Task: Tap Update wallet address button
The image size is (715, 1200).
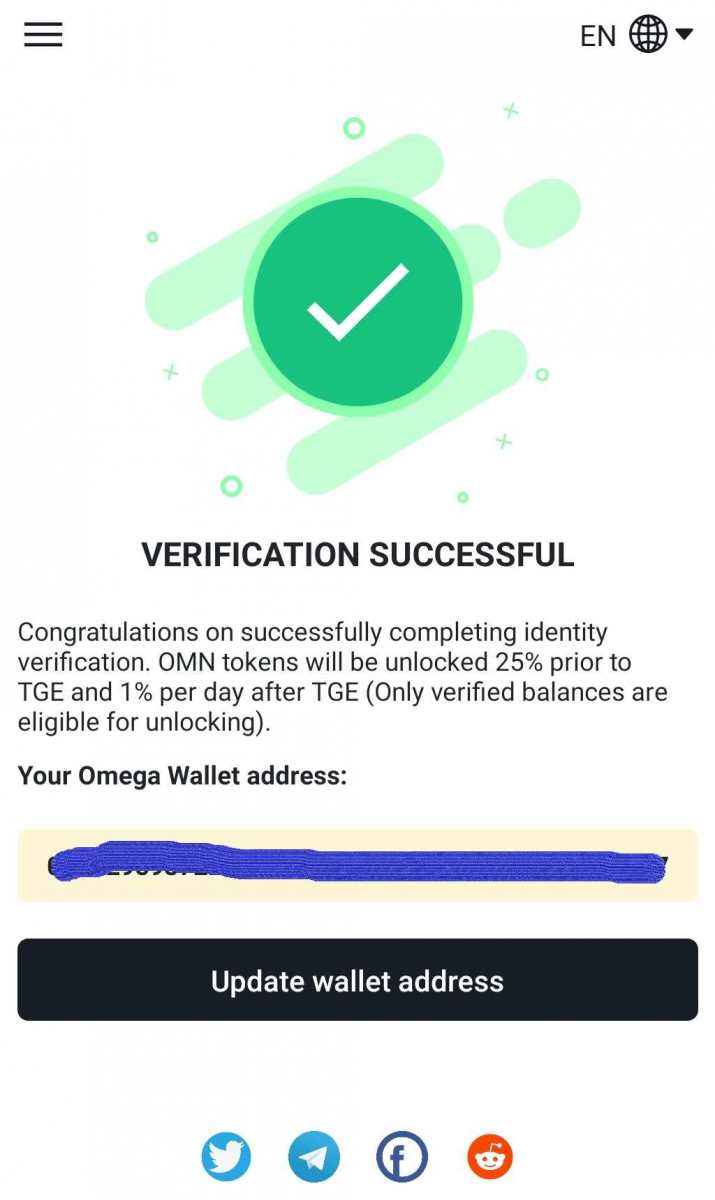Action: pyautogui.click(x=357, y=980)
